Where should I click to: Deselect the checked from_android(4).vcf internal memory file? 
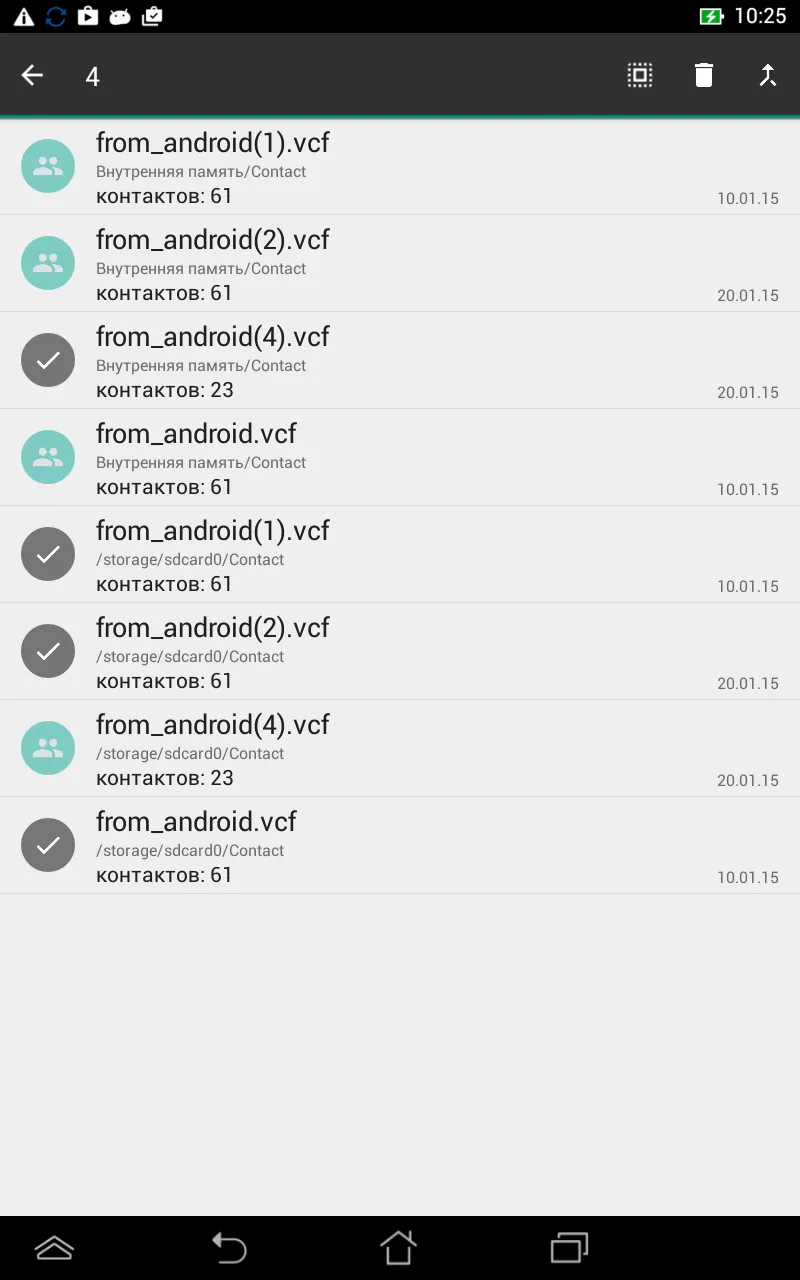[x=48, y=360]
